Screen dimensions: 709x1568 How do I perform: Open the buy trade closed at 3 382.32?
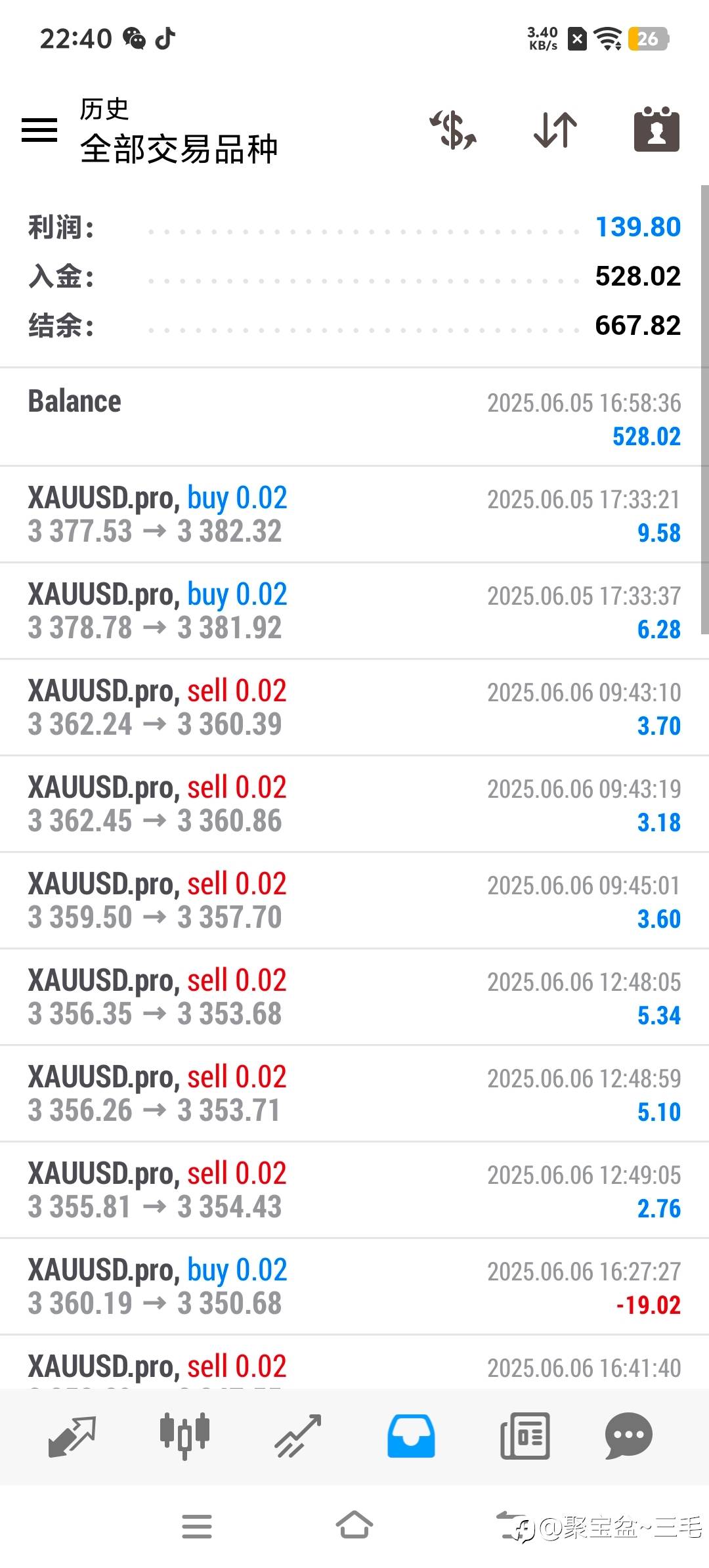click(x=354, y=515)
